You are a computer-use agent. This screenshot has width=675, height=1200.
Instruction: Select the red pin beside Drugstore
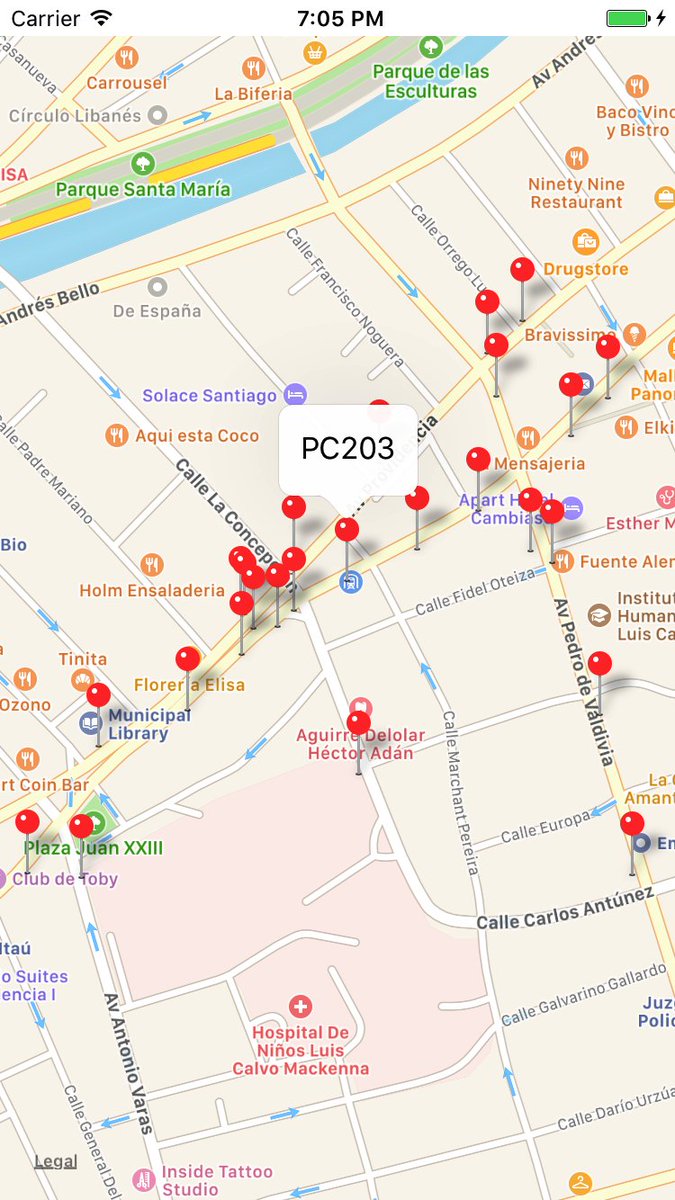pos(522,270)
